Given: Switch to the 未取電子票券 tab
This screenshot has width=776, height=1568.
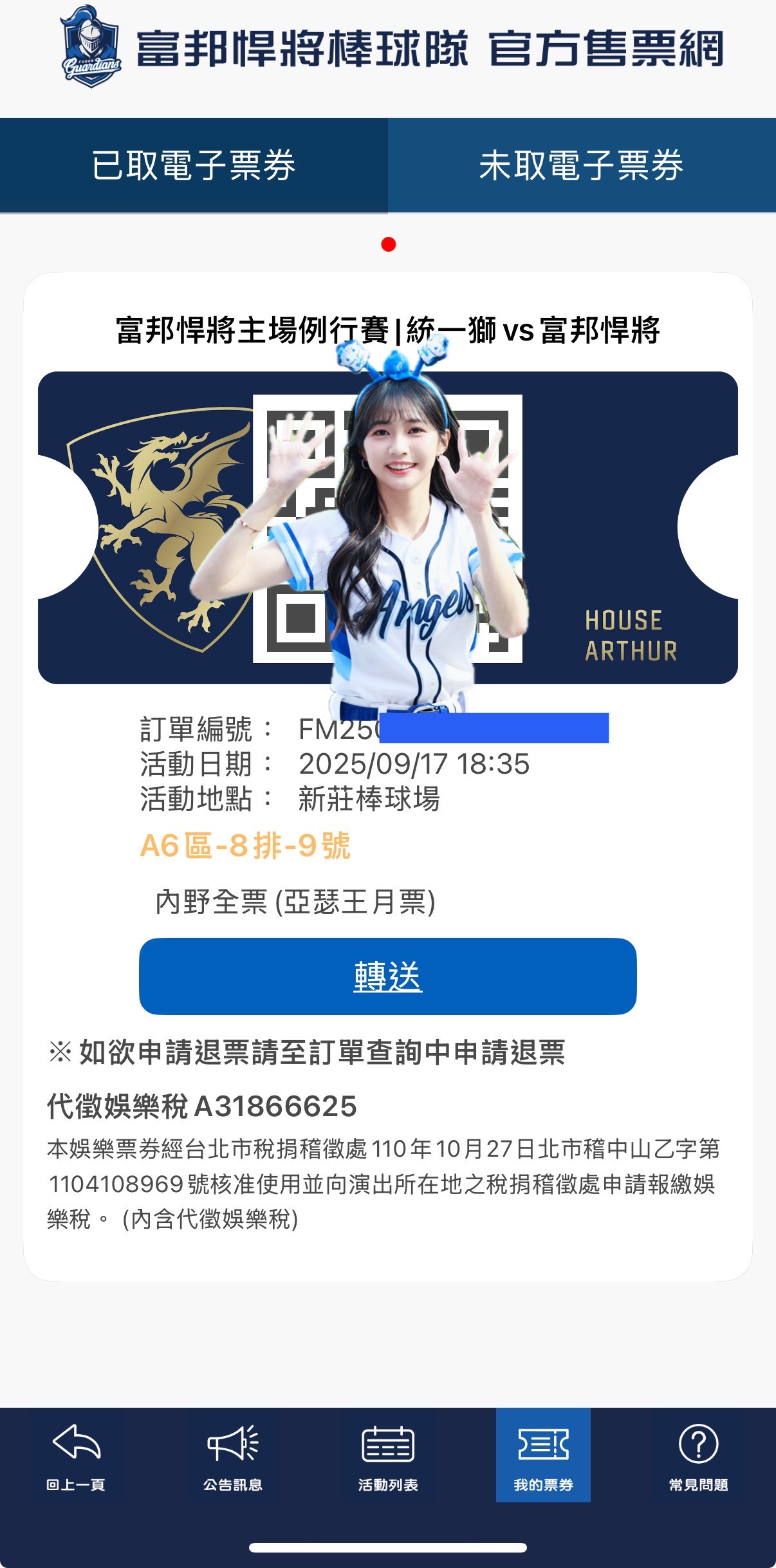Looking at the screenshot, I should tap(582, 165).
